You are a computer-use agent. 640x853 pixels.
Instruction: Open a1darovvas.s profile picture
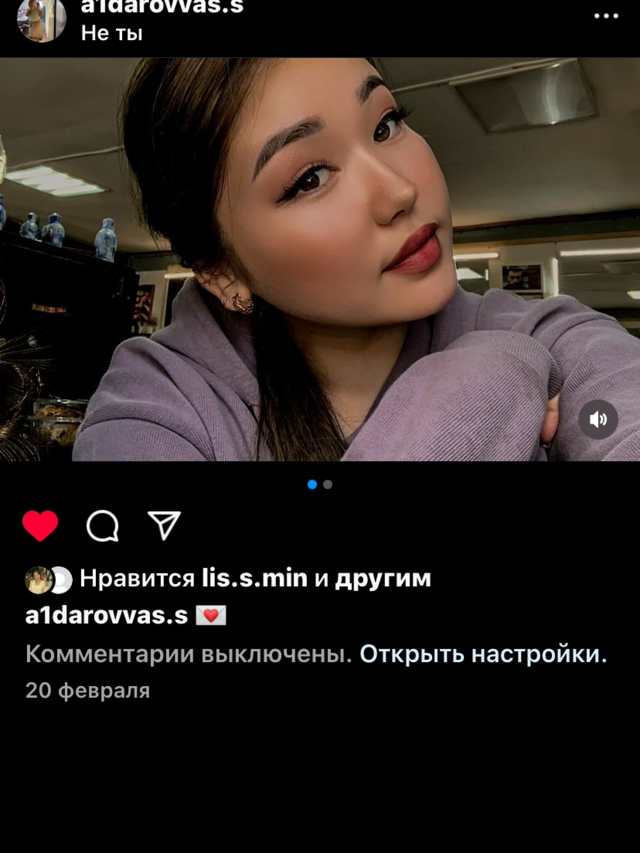point(41,18)
